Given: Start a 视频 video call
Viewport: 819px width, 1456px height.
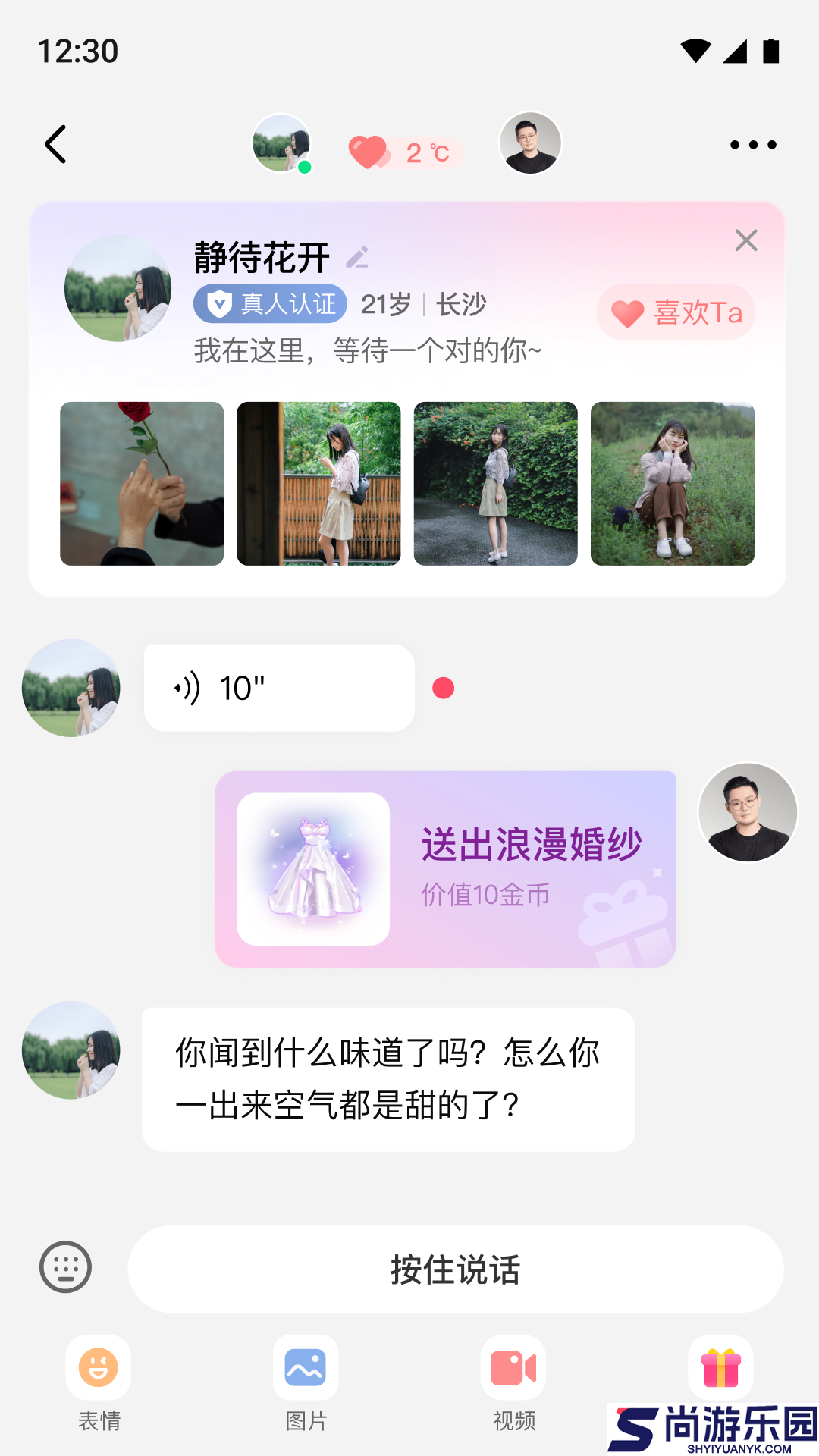Looking at the screenshot, I should pos(512,1365).
